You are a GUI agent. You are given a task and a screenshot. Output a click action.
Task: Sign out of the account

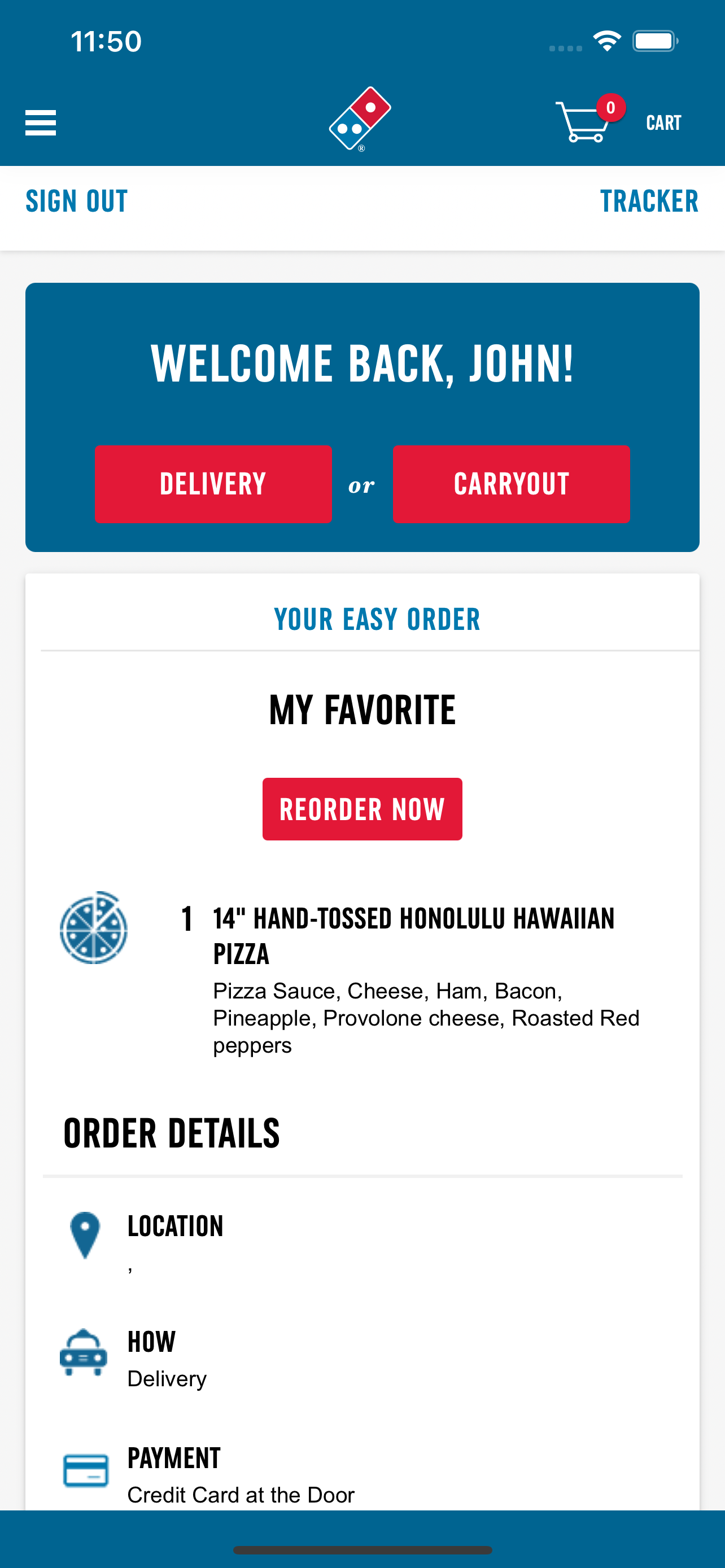[x=76, y=201]
